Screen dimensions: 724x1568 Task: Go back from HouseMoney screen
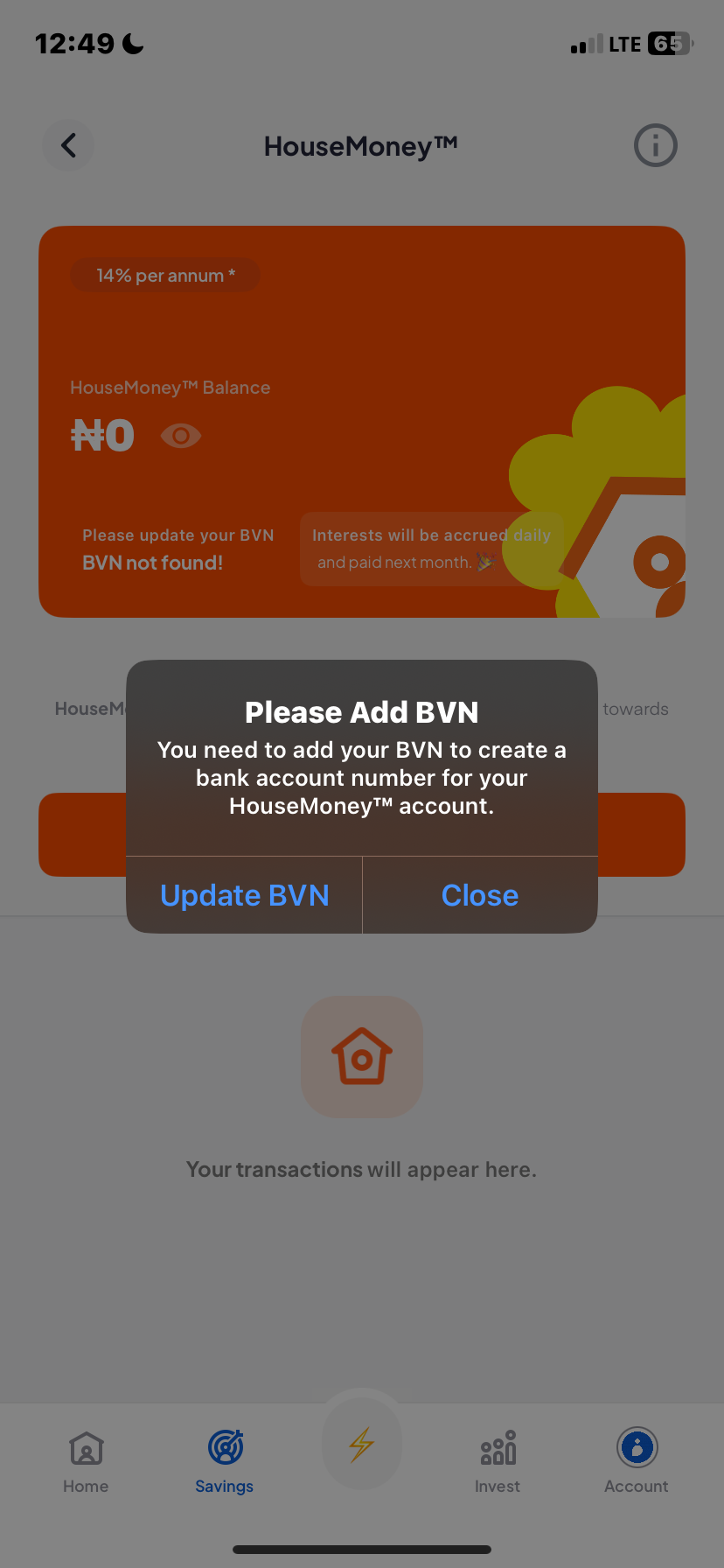[x=68, y=145]
